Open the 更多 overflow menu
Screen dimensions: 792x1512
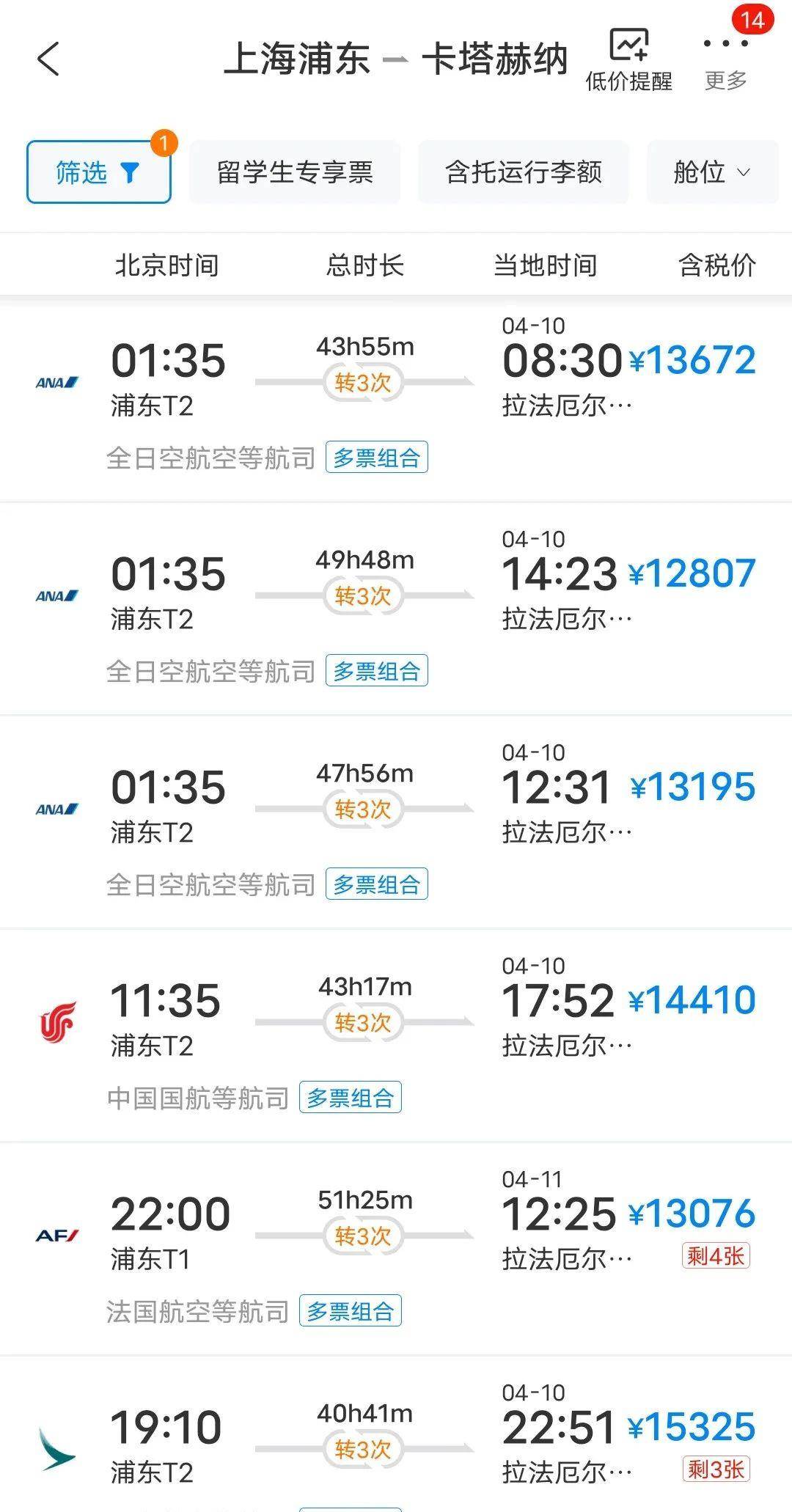click(725, 60)
